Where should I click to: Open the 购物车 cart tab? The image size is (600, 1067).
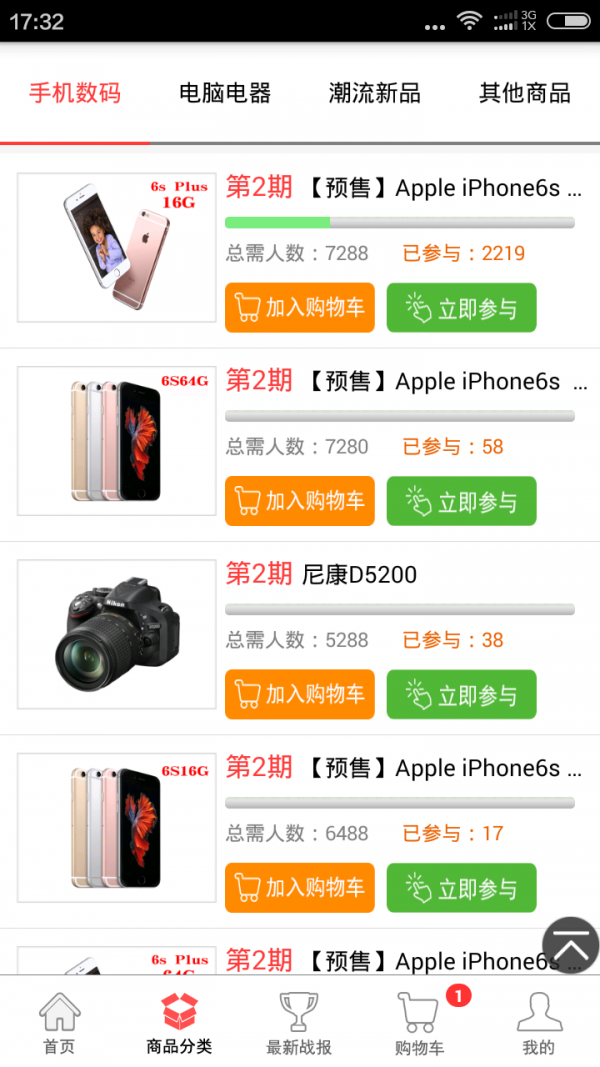tap(419, 1023)
